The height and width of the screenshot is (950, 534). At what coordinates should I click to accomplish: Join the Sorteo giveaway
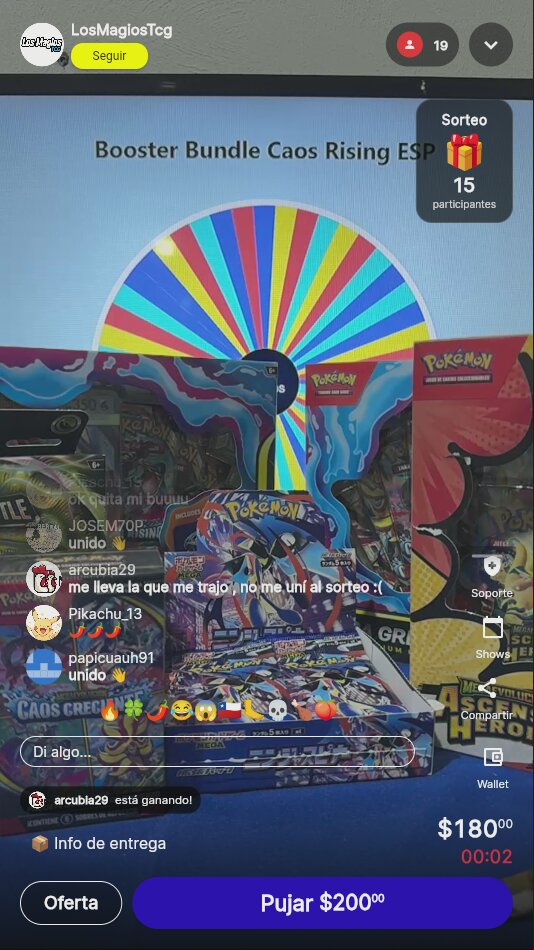[464, 161]
